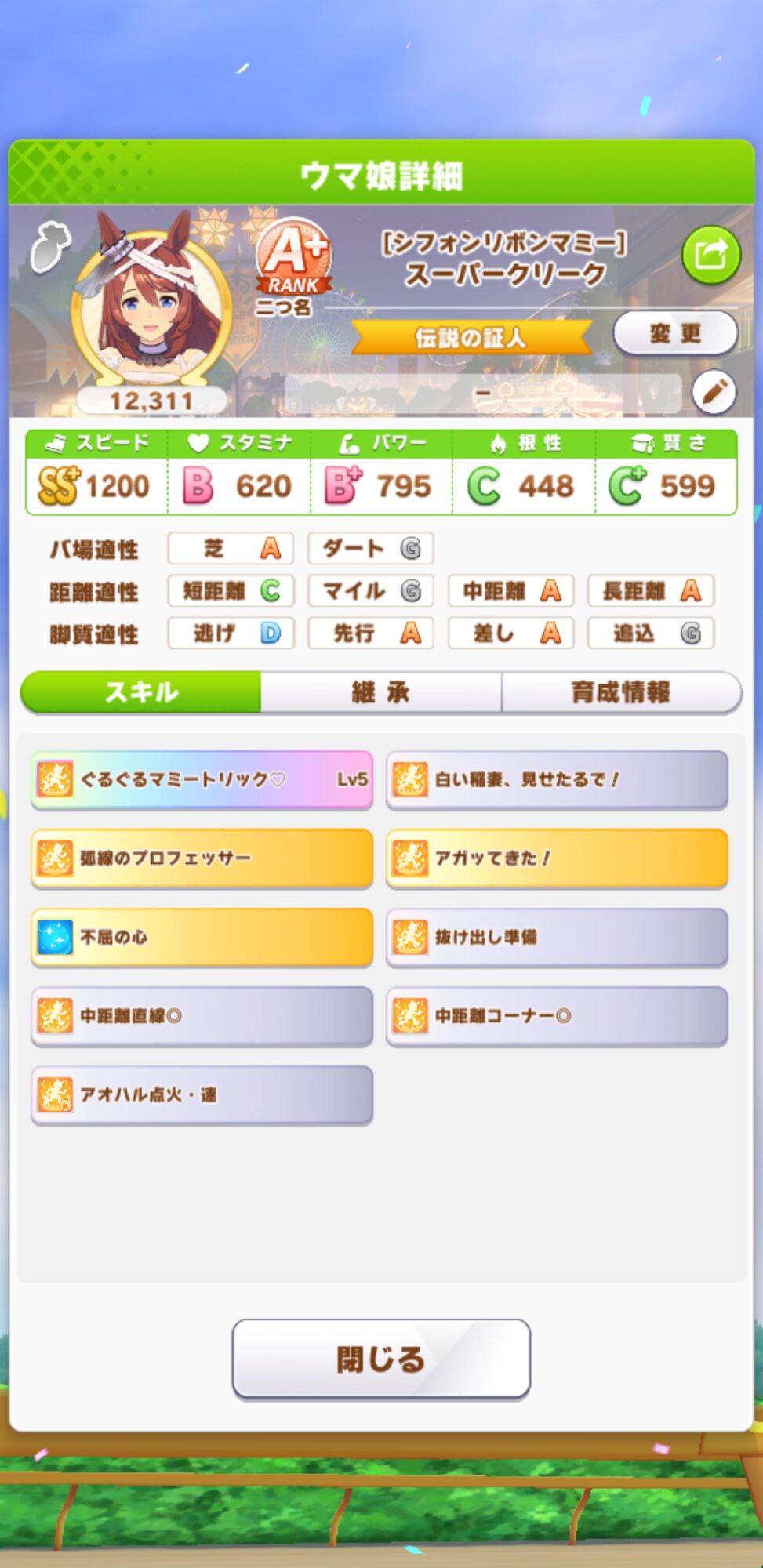
Task: Open skill 中距離直線◎
Action: [202, 1016]
